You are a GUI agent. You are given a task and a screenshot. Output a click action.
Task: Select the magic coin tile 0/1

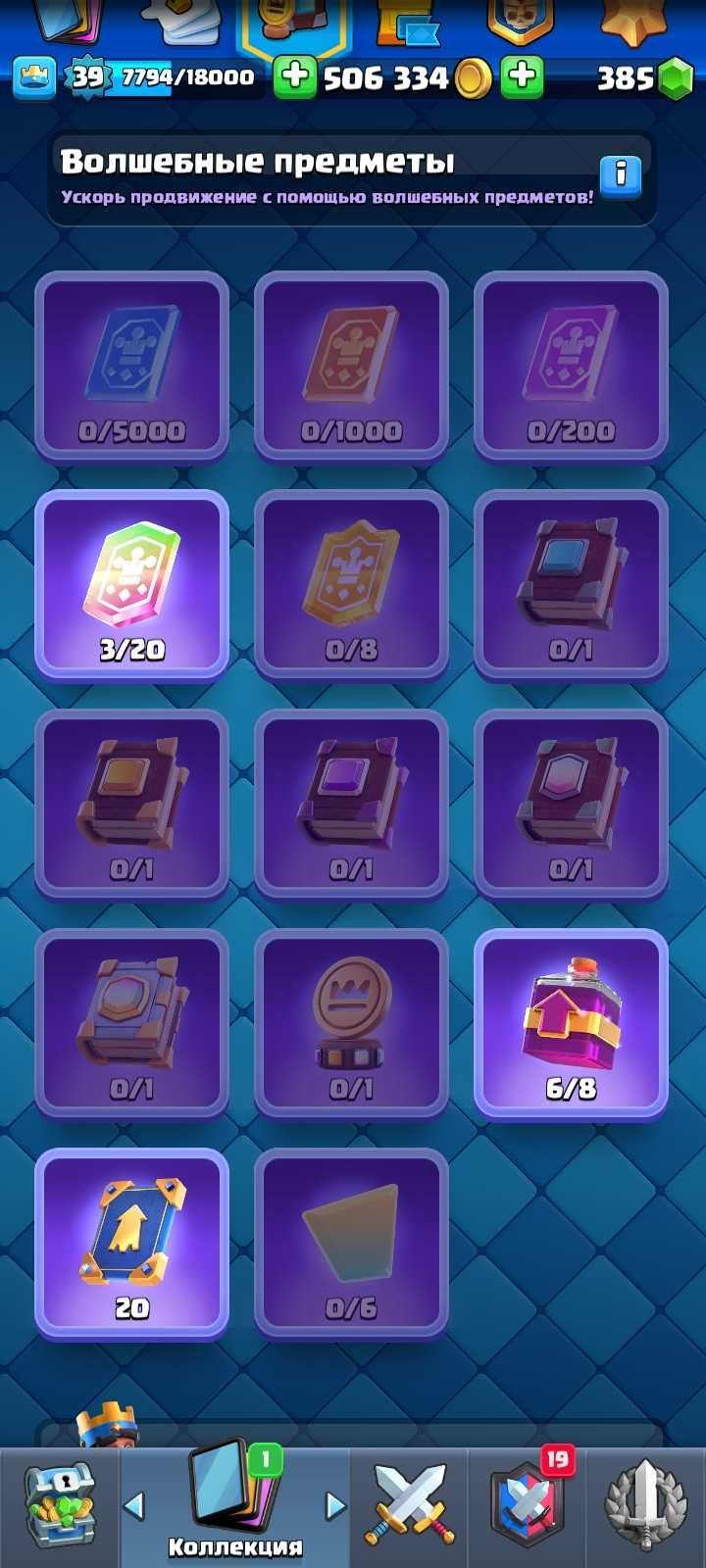coord(351,1024)
